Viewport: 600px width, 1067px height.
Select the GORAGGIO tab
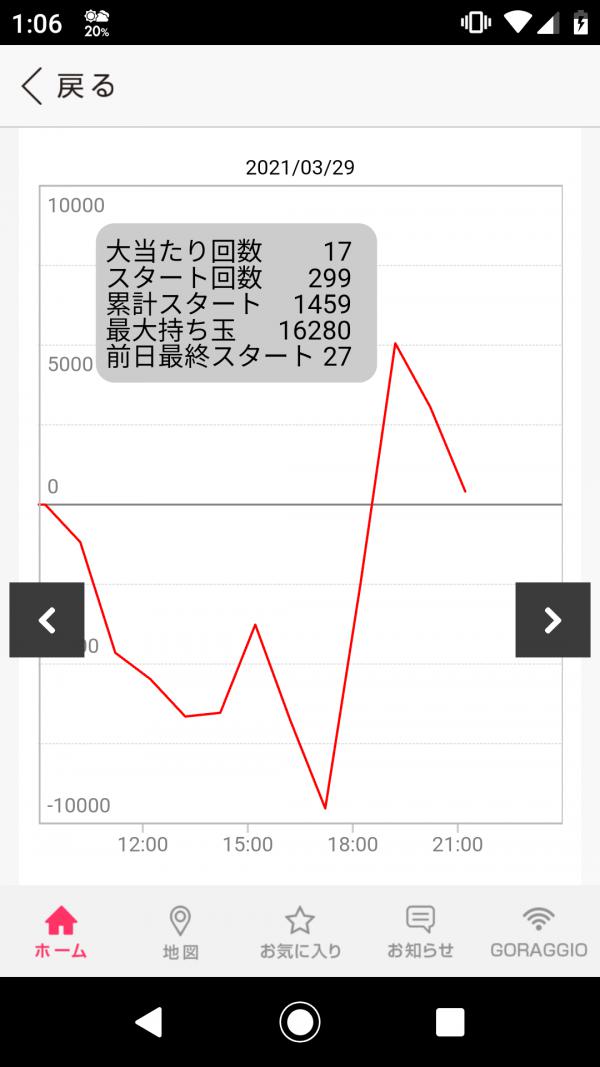coord(538,932)
